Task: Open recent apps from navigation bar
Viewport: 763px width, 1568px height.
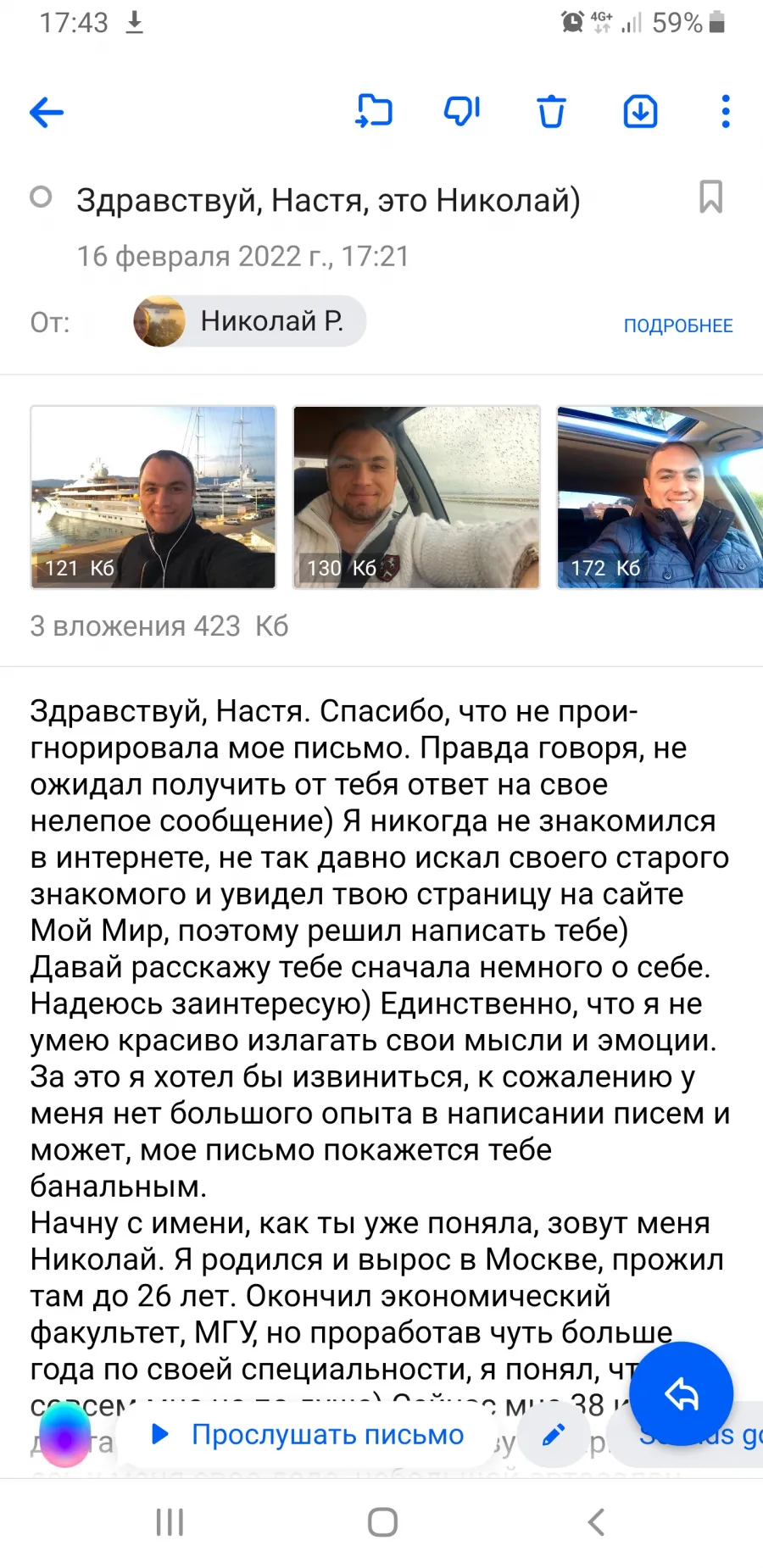Action: pos(170,1522)
